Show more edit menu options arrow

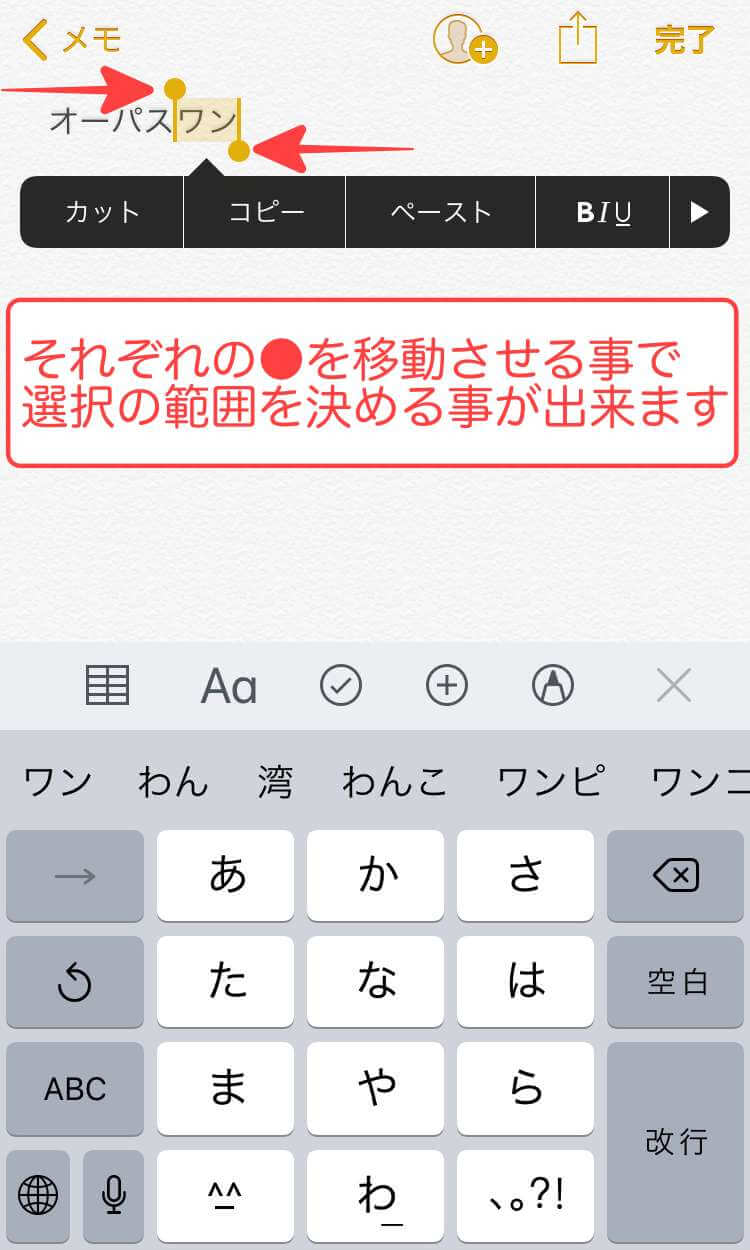(700, 212)
